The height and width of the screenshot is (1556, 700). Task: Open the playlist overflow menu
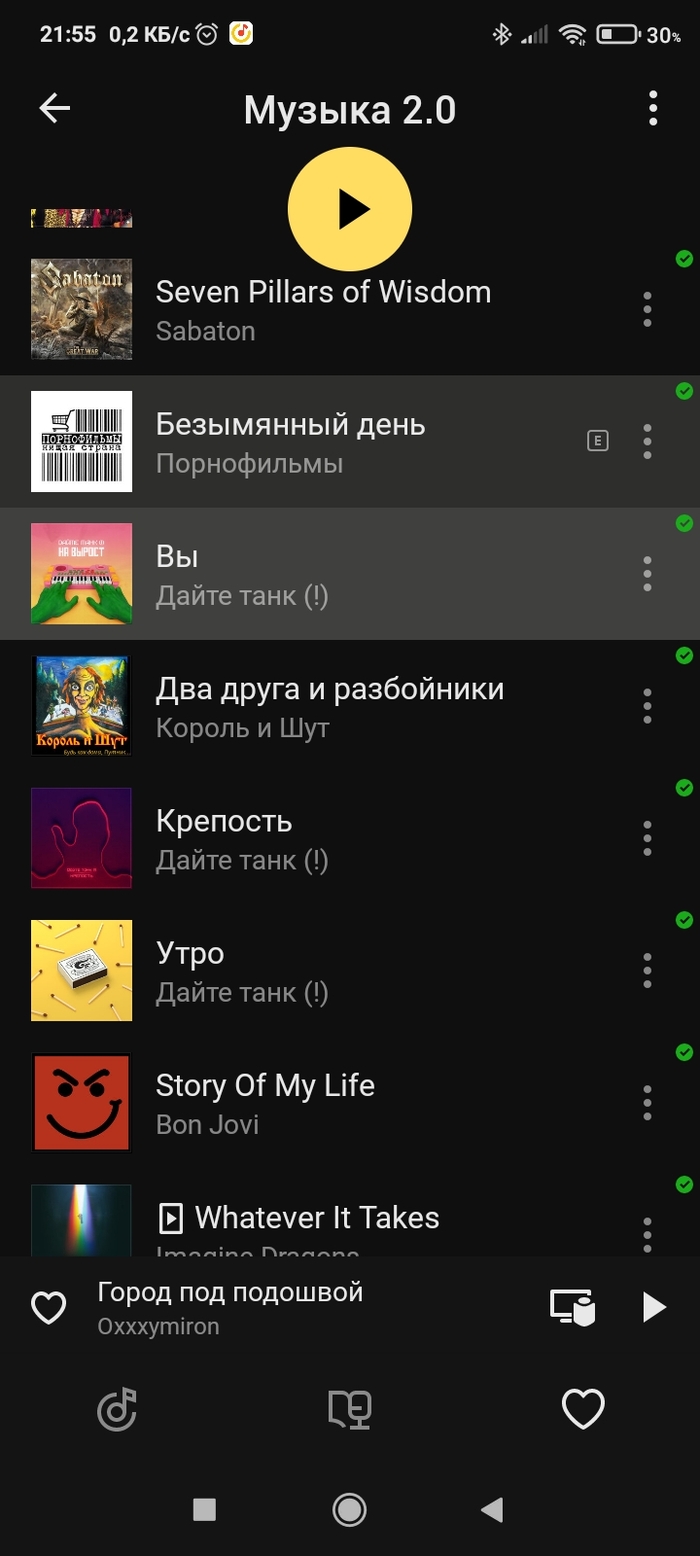click(652, 108)
